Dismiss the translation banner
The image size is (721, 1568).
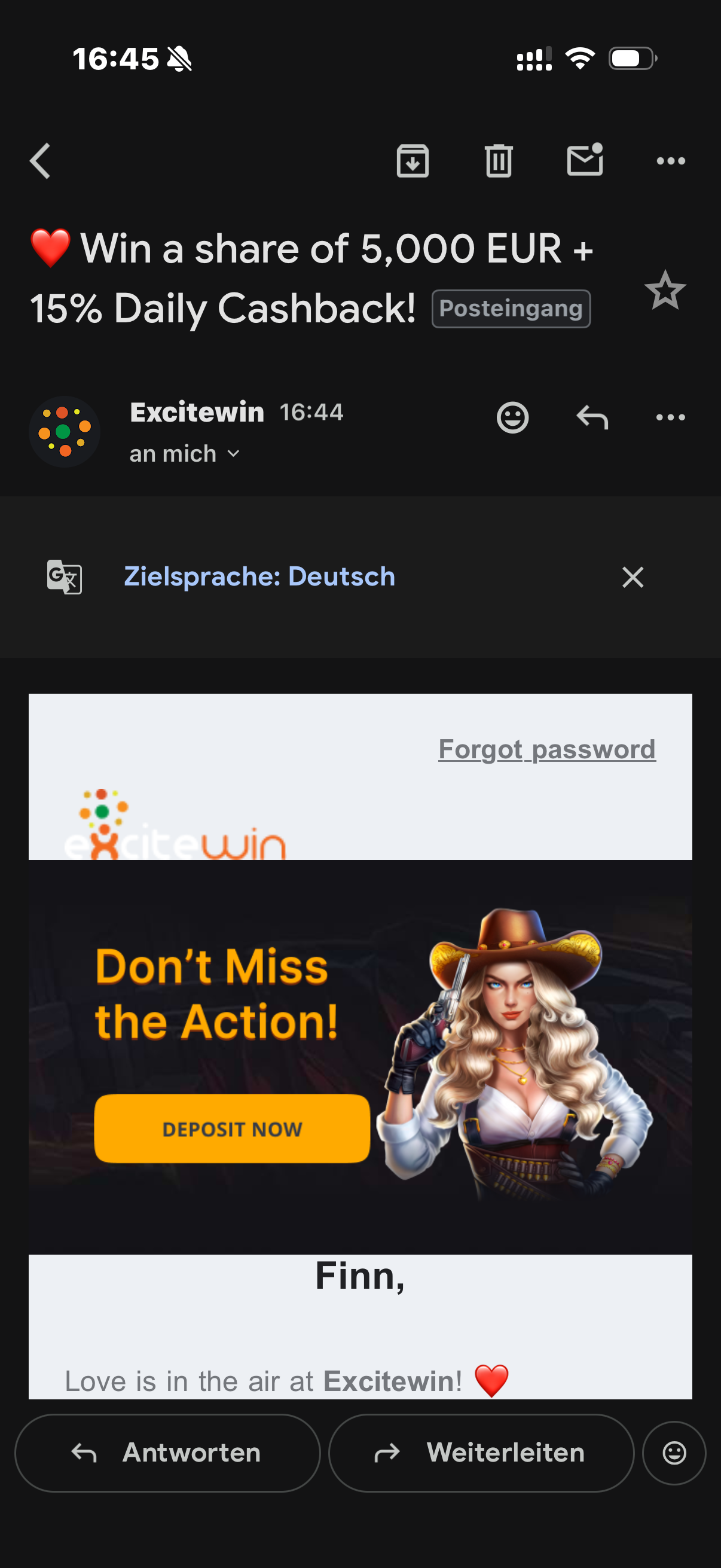[x=633, y=577]
